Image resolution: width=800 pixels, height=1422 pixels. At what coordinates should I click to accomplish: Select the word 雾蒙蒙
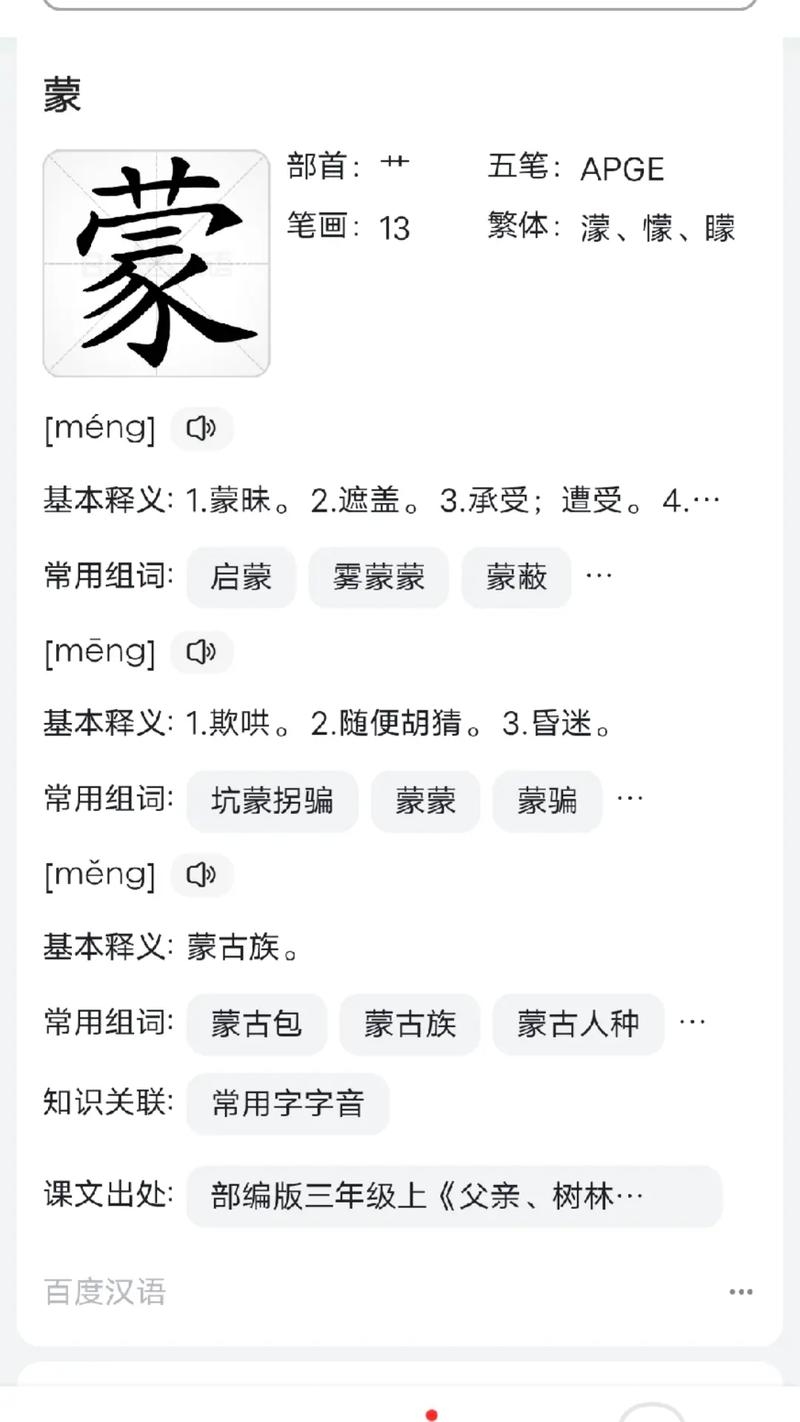pyautogui.click(x=379, y=577)
